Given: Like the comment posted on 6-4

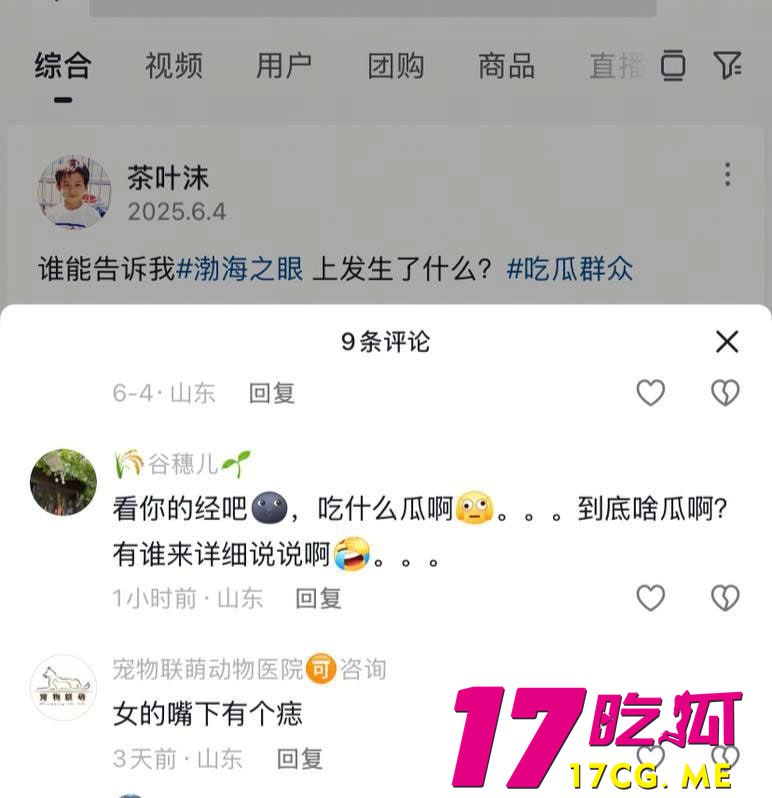Looking at the screenshot, I should [x=651, y=393].
